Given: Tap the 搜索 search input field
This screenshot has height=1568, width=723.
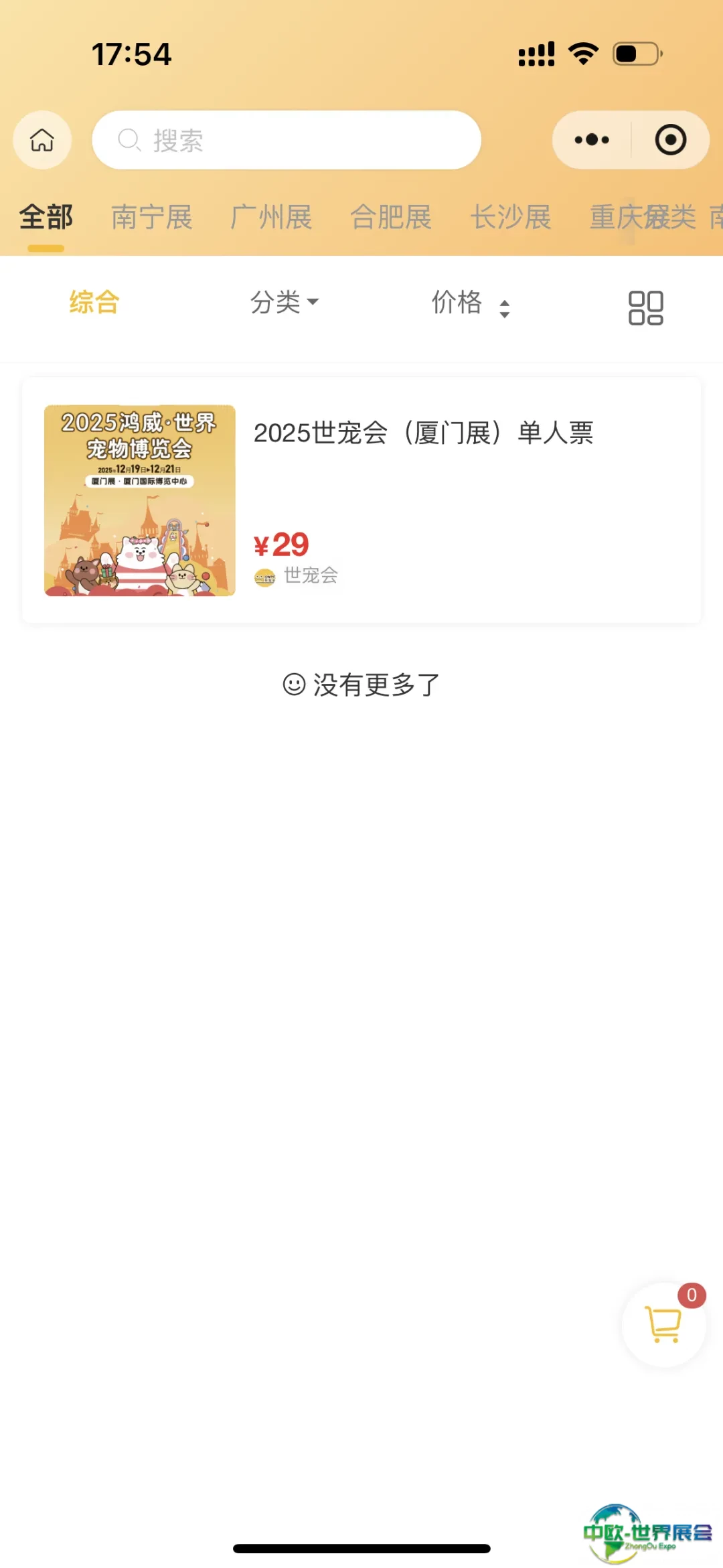Looking at the screenshot, I should (288, 140).
